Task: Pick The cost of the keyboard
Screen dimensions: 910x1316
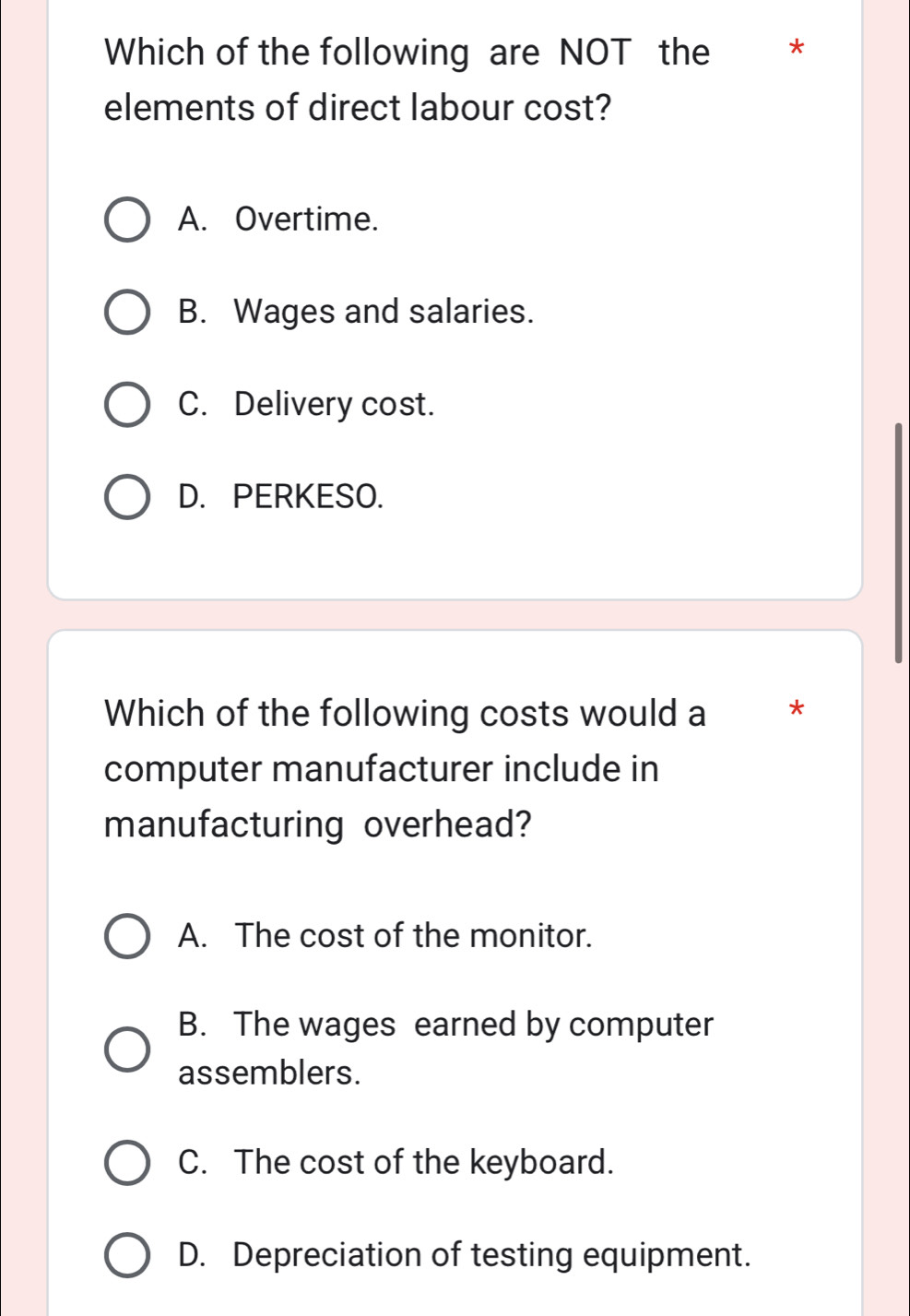Action: pos(126,1163)
